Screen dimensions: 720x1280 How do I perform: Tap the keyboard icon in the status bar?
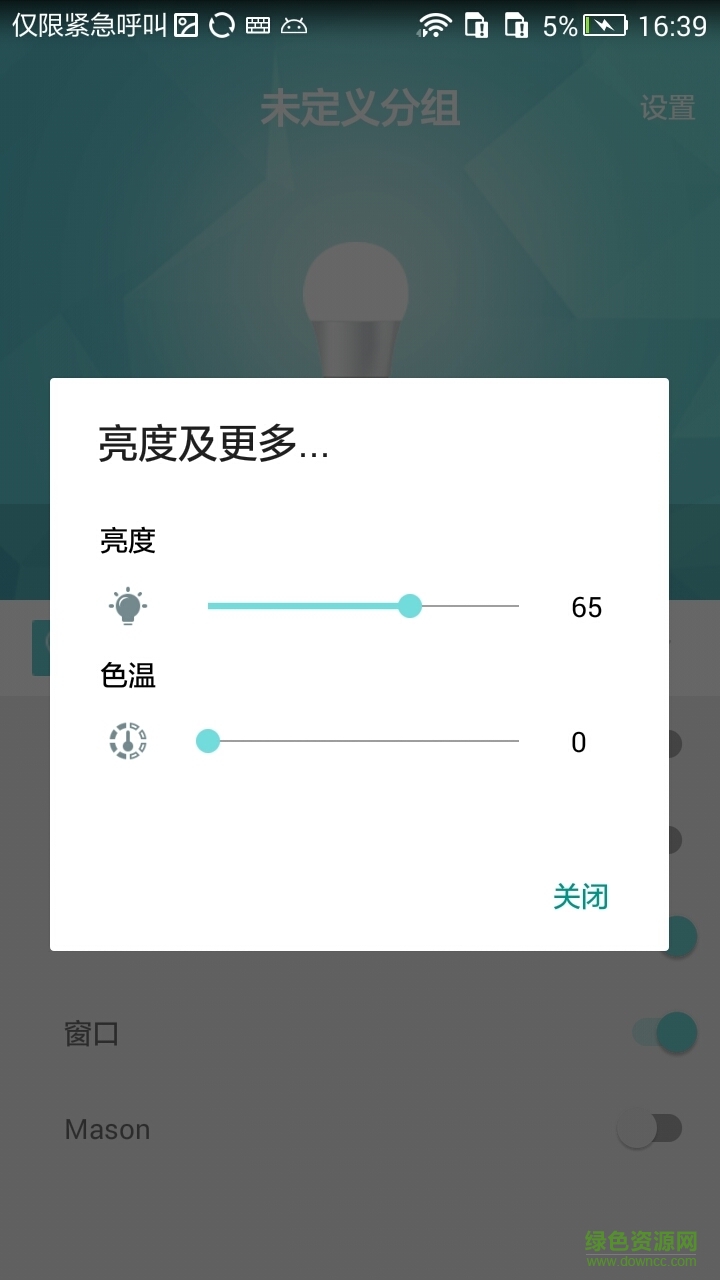pyautogui.click(x=257, y=24)
